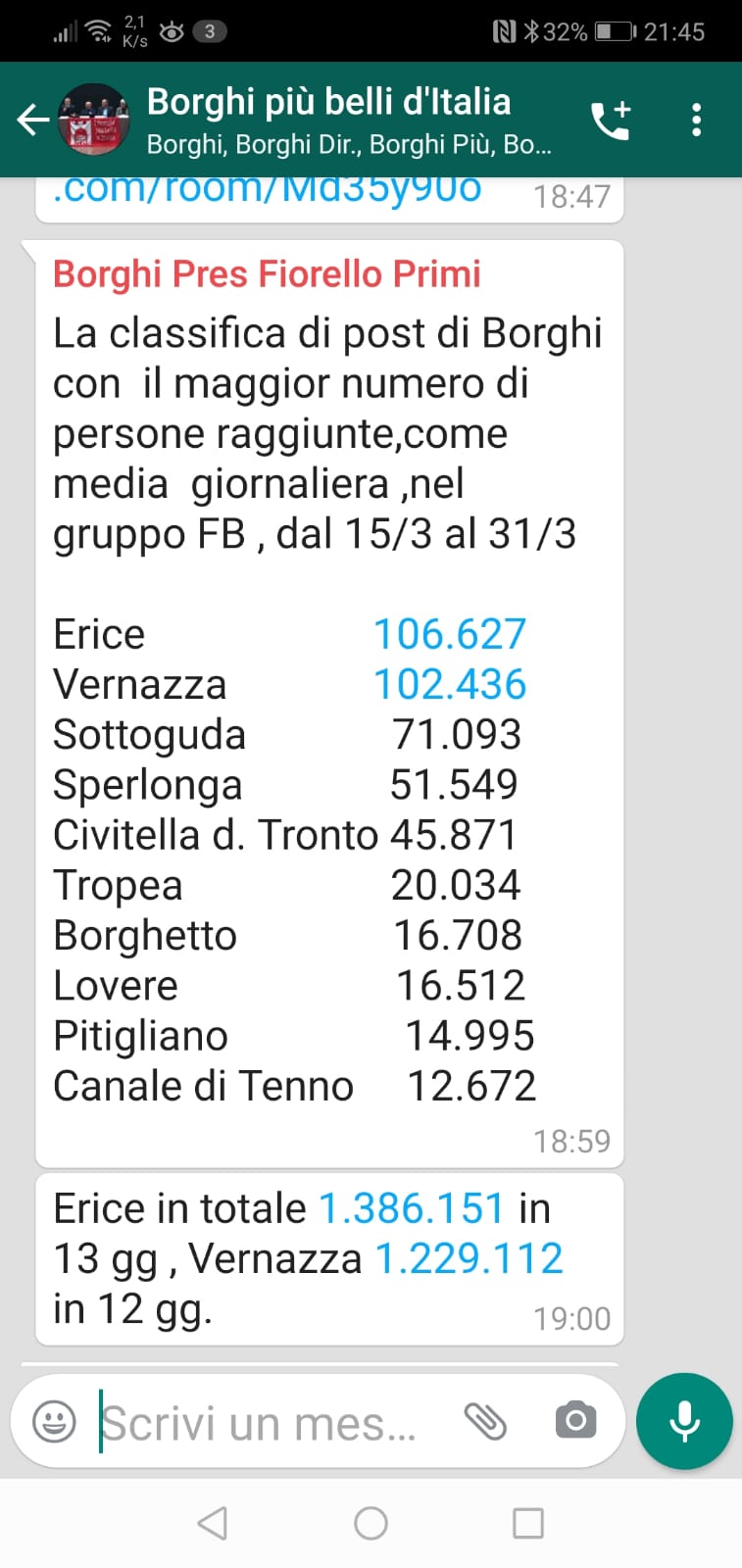Viewport: 742px width, 1568px height.
Task: Open the camera from the message bar
Action: click(x=575, y=1420)
